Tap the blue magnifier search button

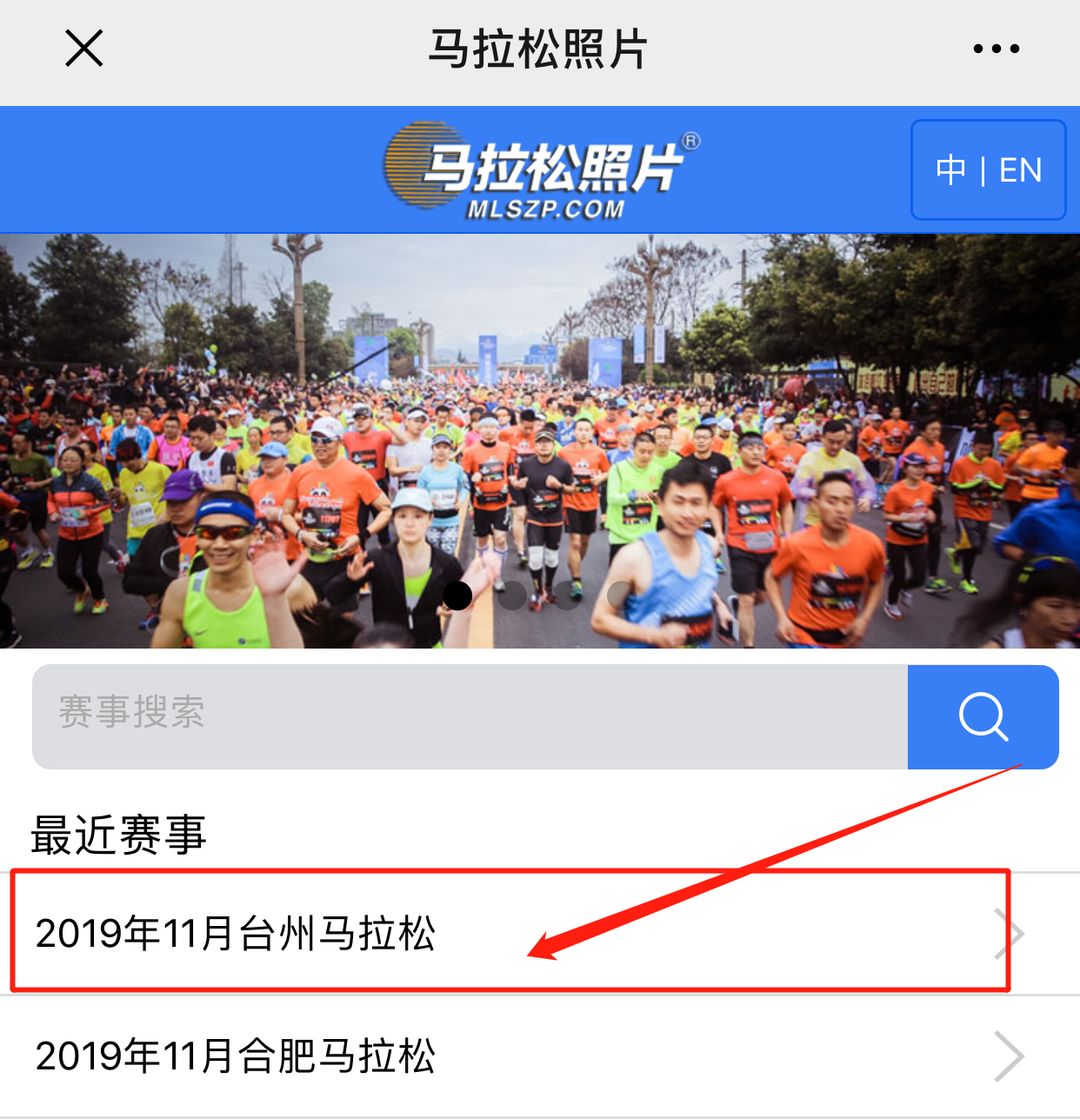983,716
